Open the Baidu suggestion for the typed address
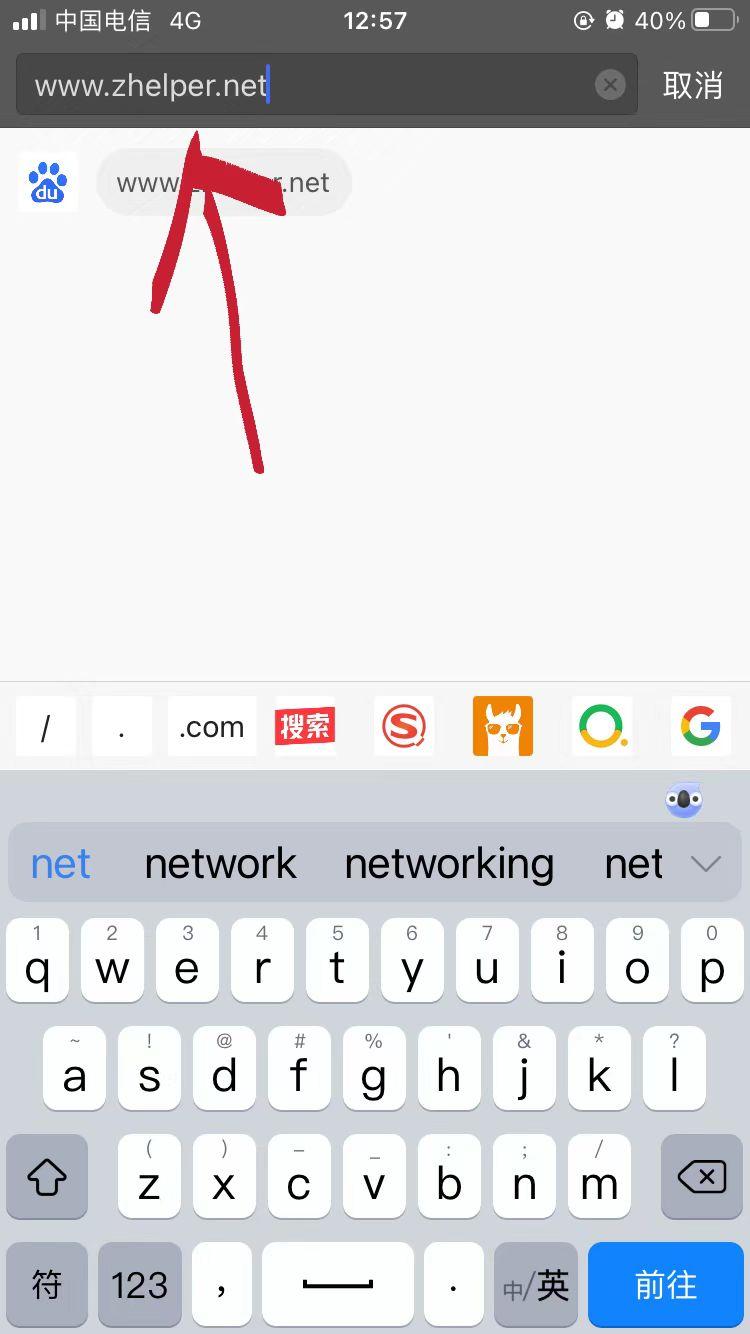The image size is (750, 1334). click(x=224, y=182)
